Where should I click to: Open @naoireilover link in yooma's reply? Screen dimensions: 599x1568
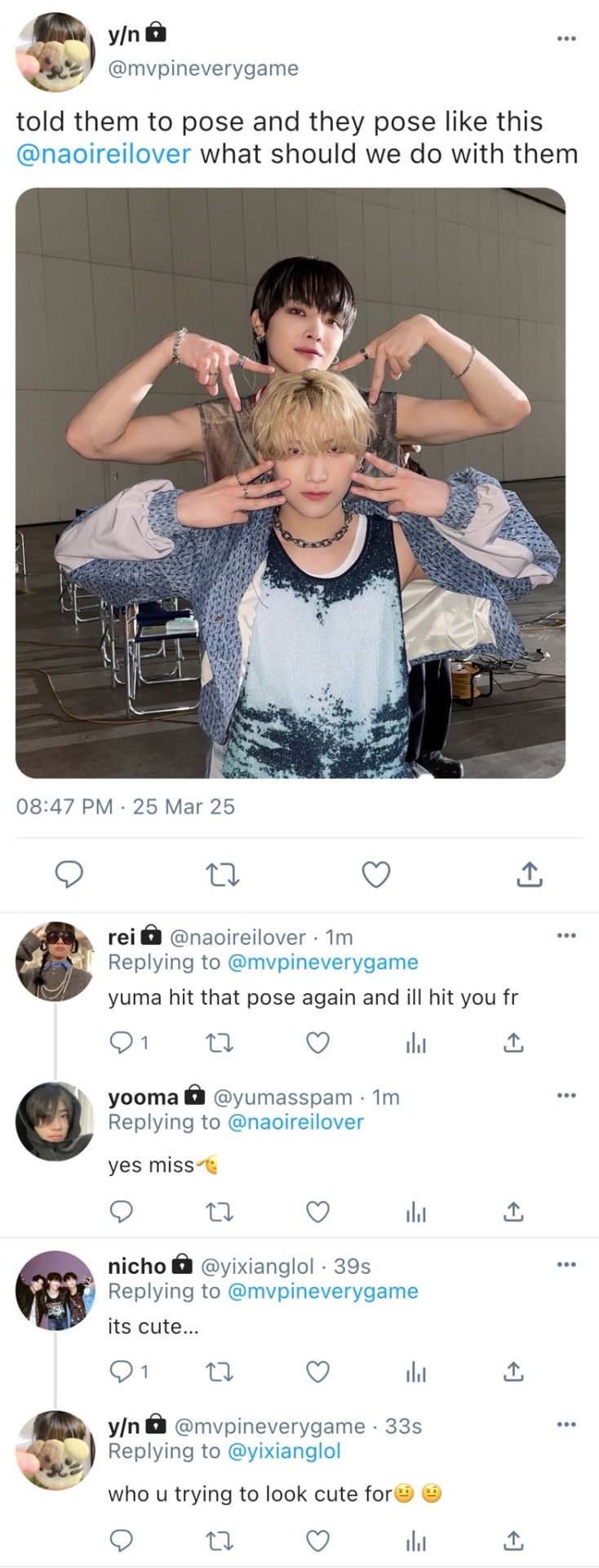point(295,1122)
